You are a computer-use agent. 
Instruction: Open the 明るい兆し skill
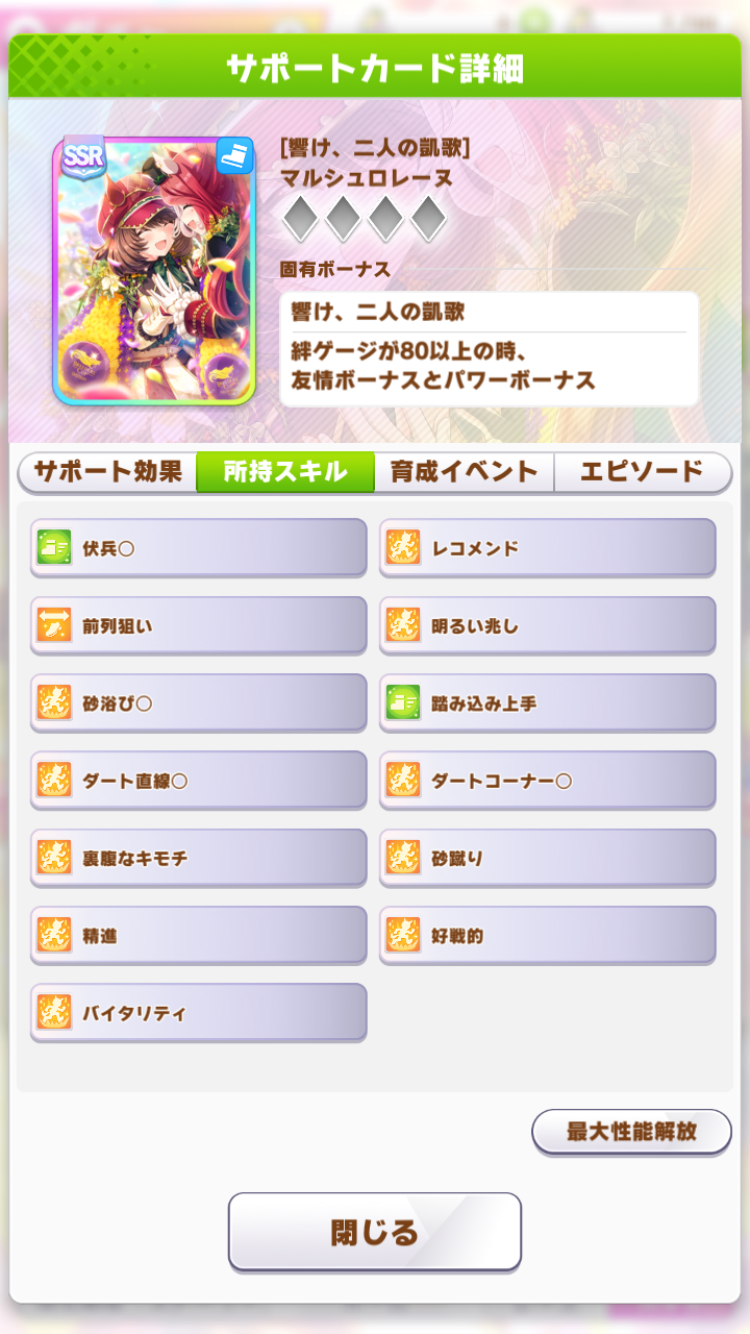point(548,626)
